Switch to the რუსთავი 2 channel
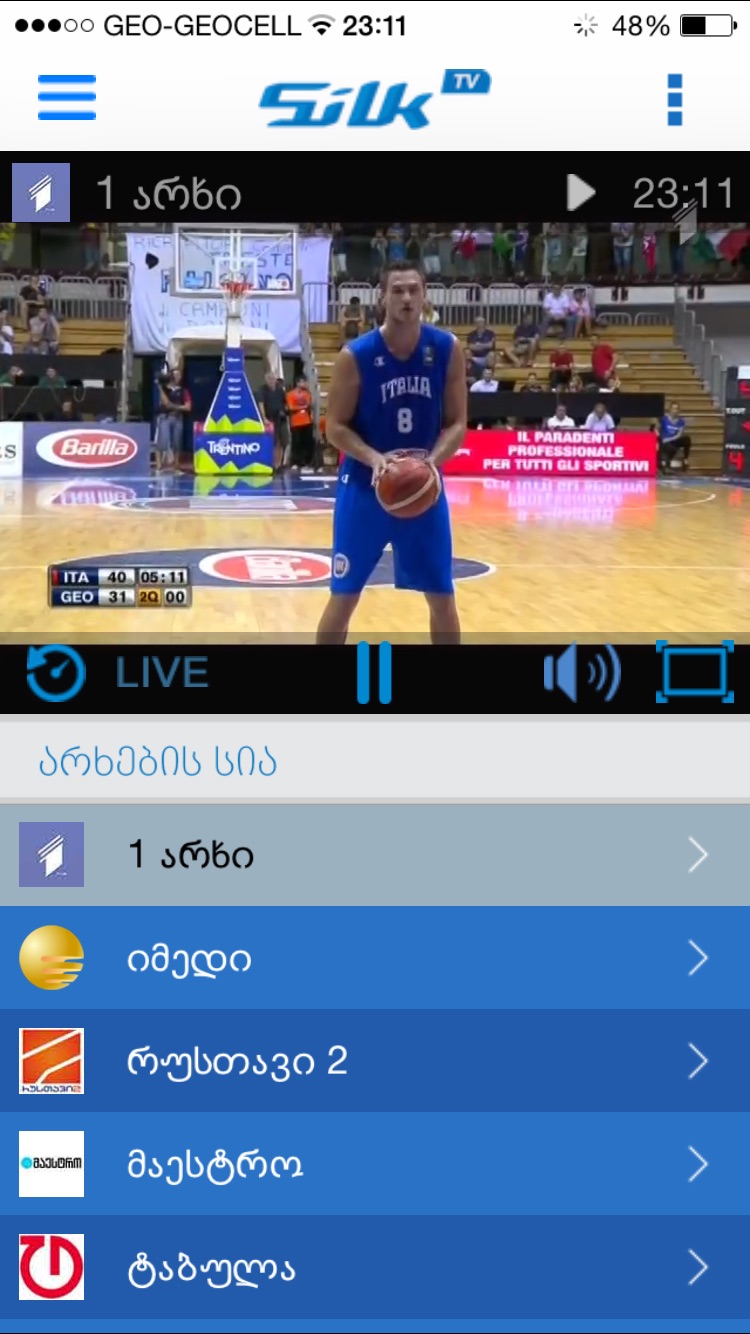Screen dimensions: 750x1334 [x=375, y=1061]
